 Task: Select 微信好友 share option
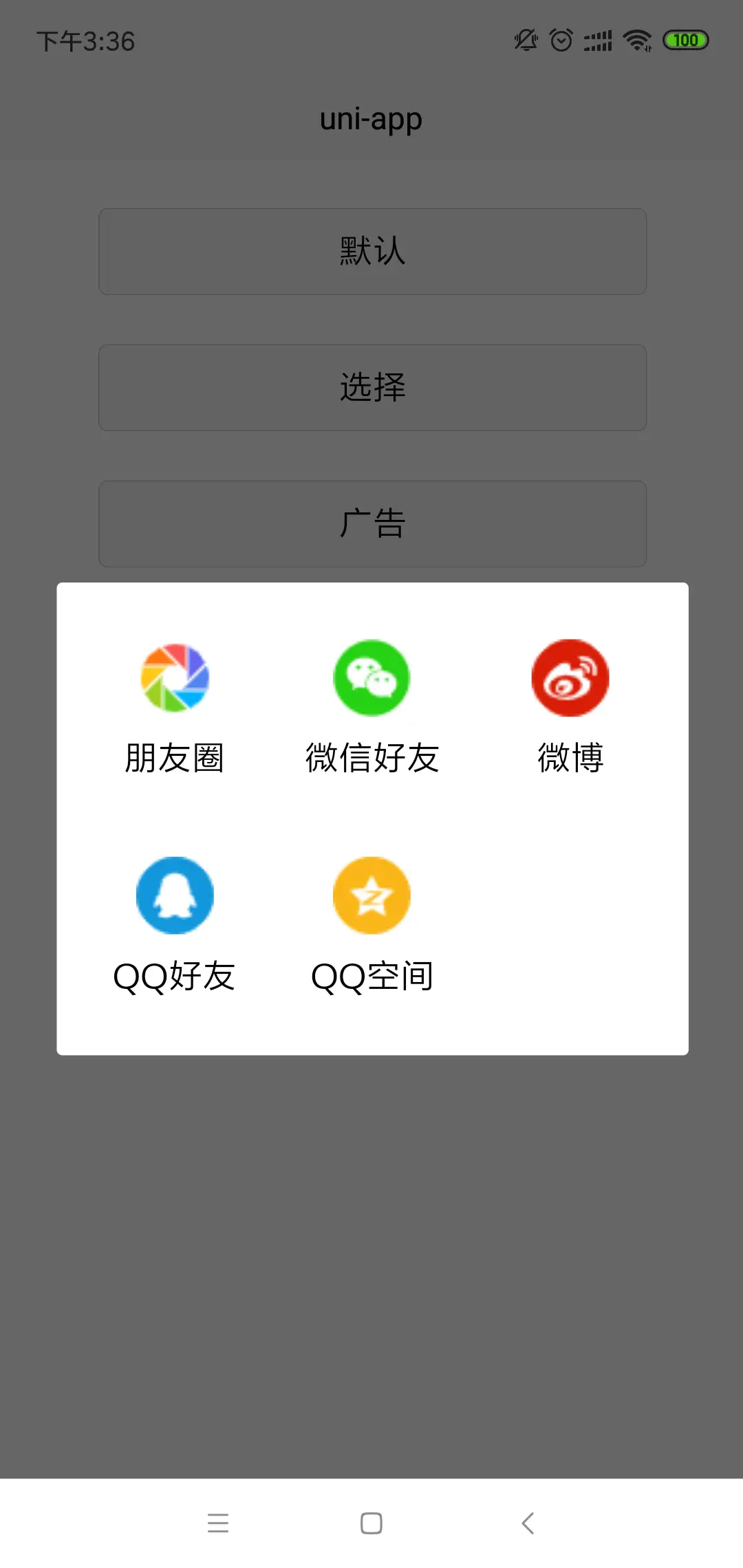372,708
